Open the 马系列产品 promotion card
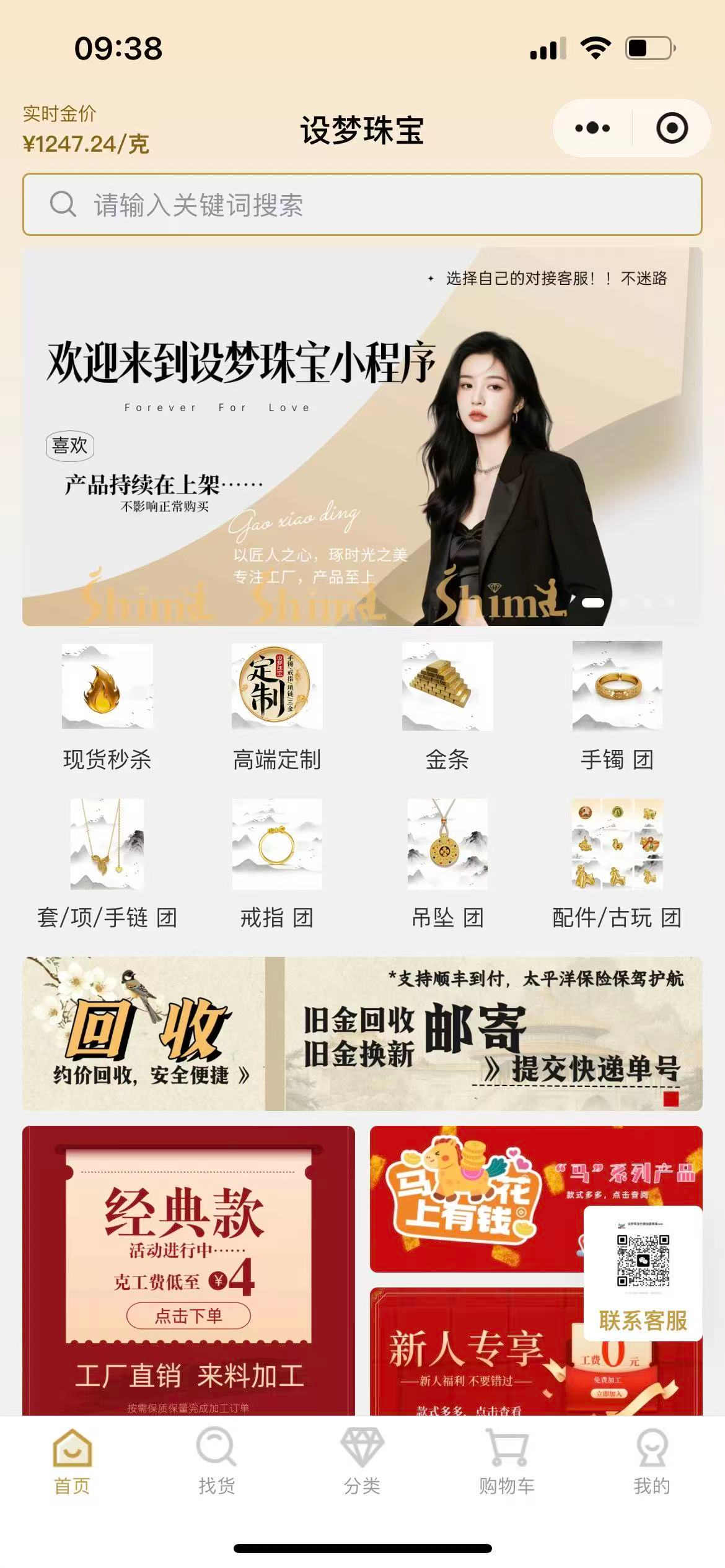Screen dimensions: 725x1568 [x=477, y=1198]
